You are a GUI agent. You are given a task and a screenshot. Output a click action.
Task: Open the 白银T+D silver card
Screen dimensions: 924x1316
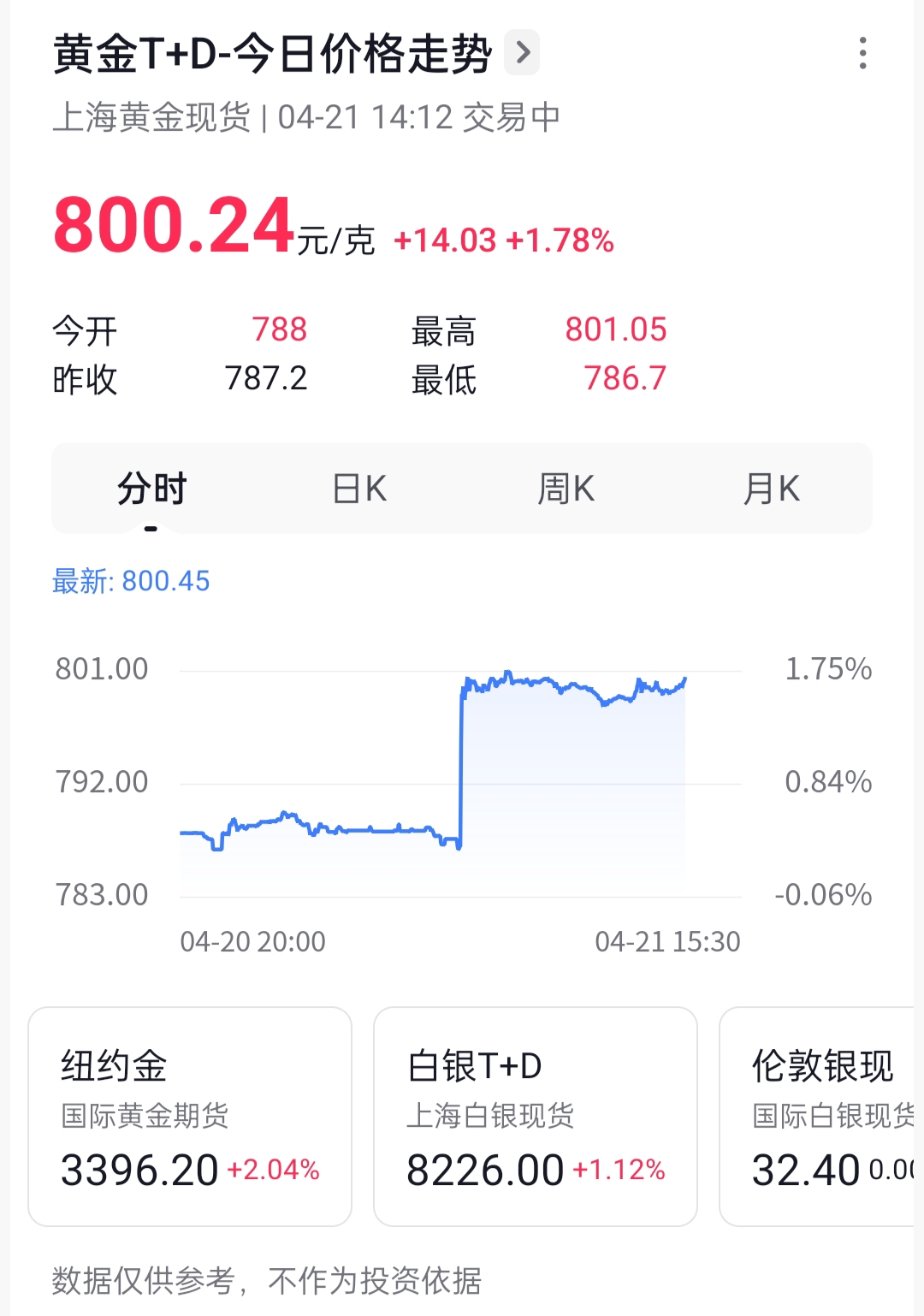(x=536, y=1116)
